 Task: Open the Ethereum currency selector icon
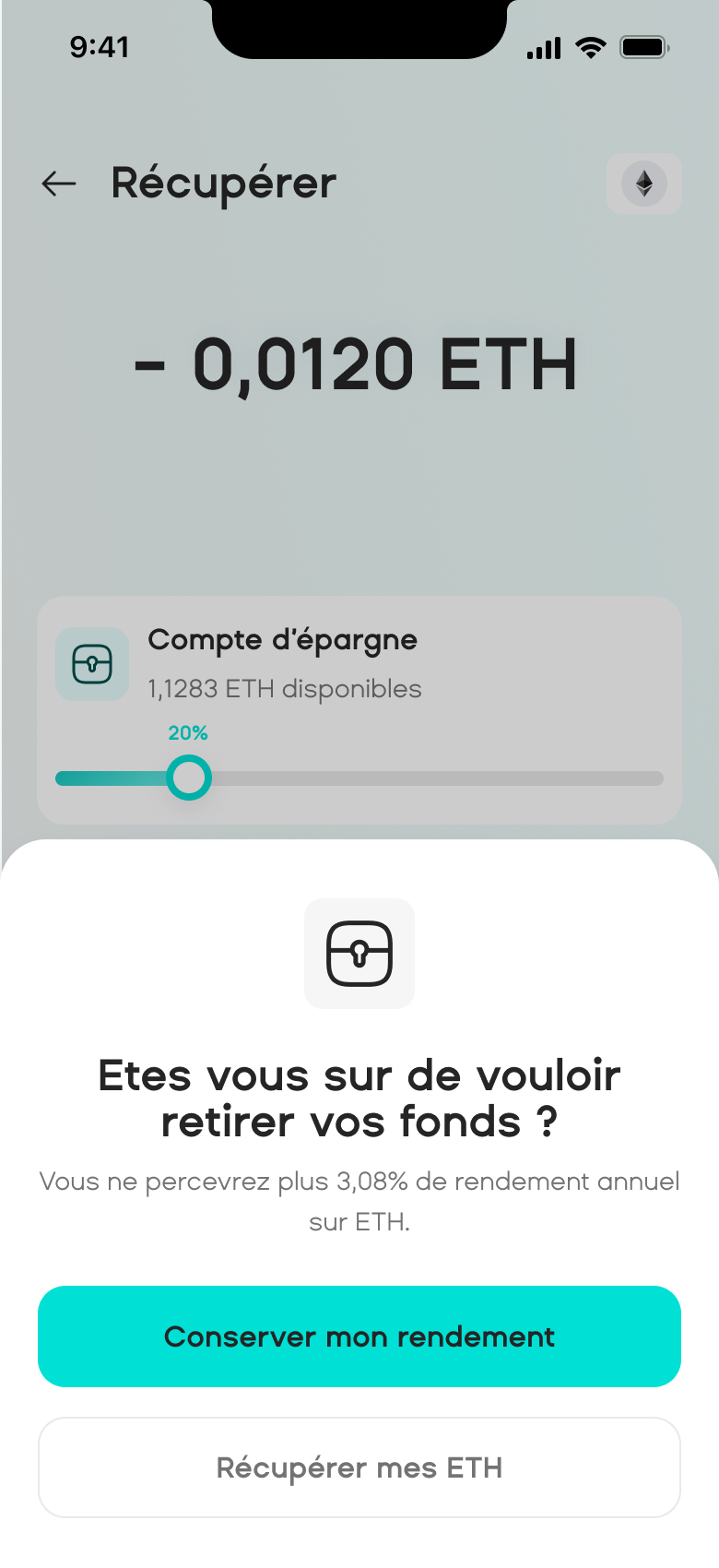[x=644, y=184]
